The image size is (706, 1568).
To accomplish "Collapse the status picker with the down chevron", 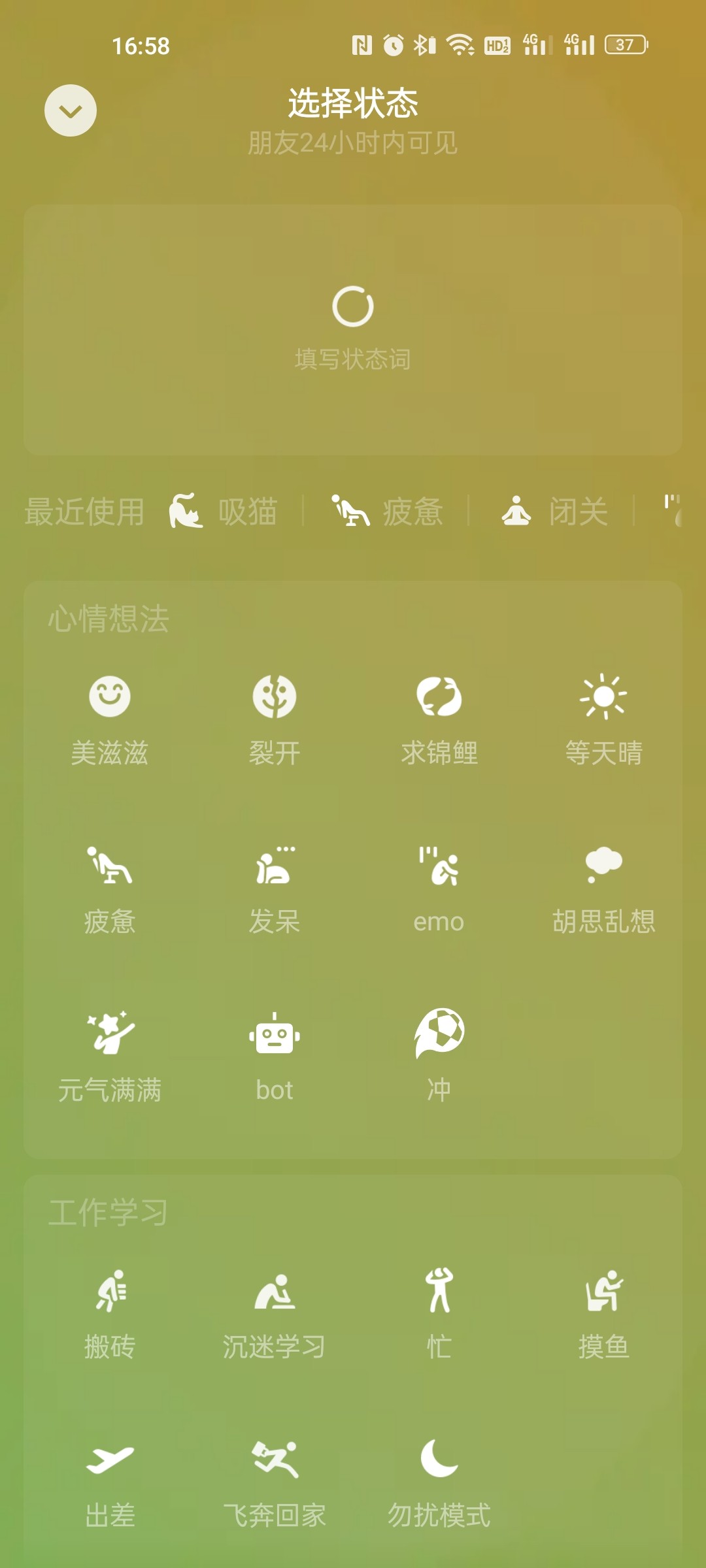I will pos(71,110).
